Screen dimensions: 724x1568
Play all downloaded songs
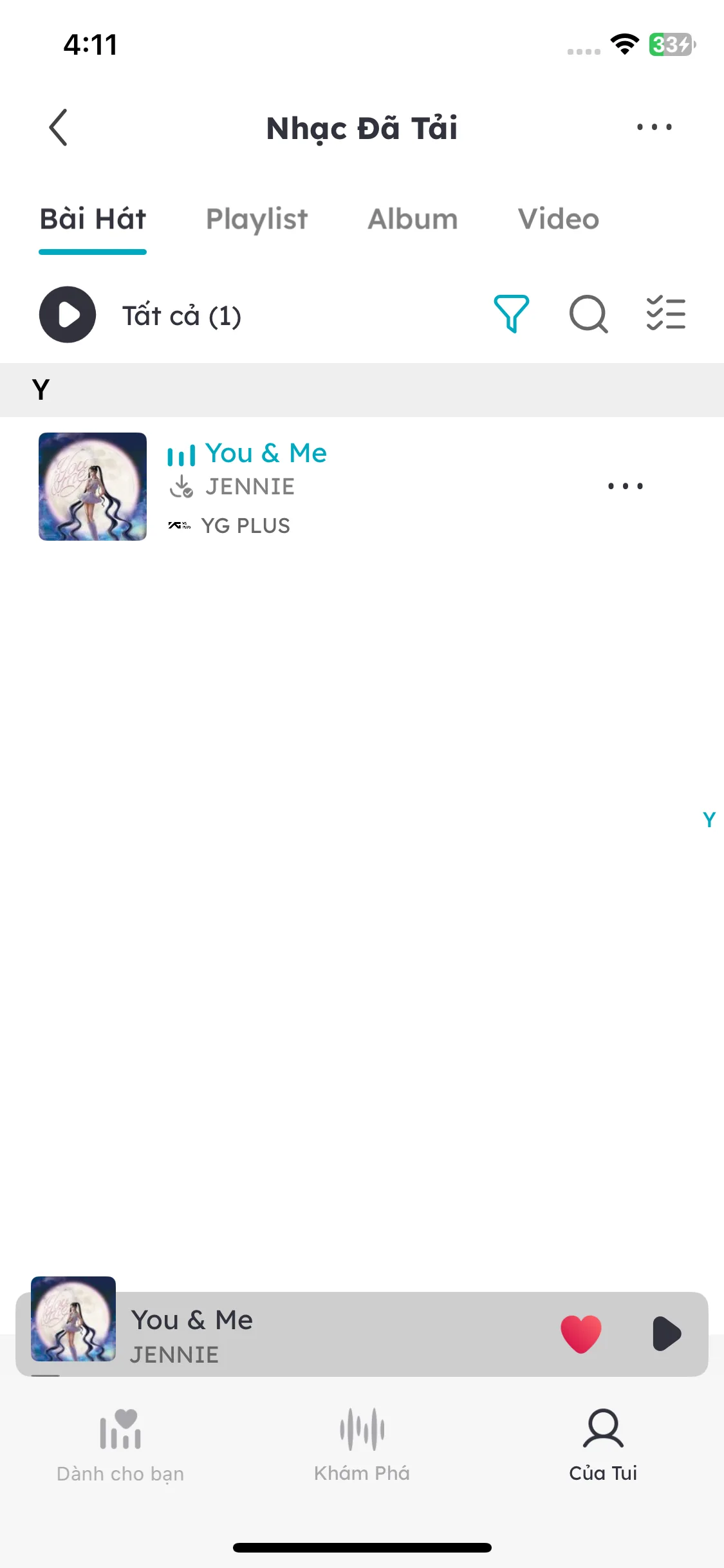pyautogui.click(x=68, y=315)
